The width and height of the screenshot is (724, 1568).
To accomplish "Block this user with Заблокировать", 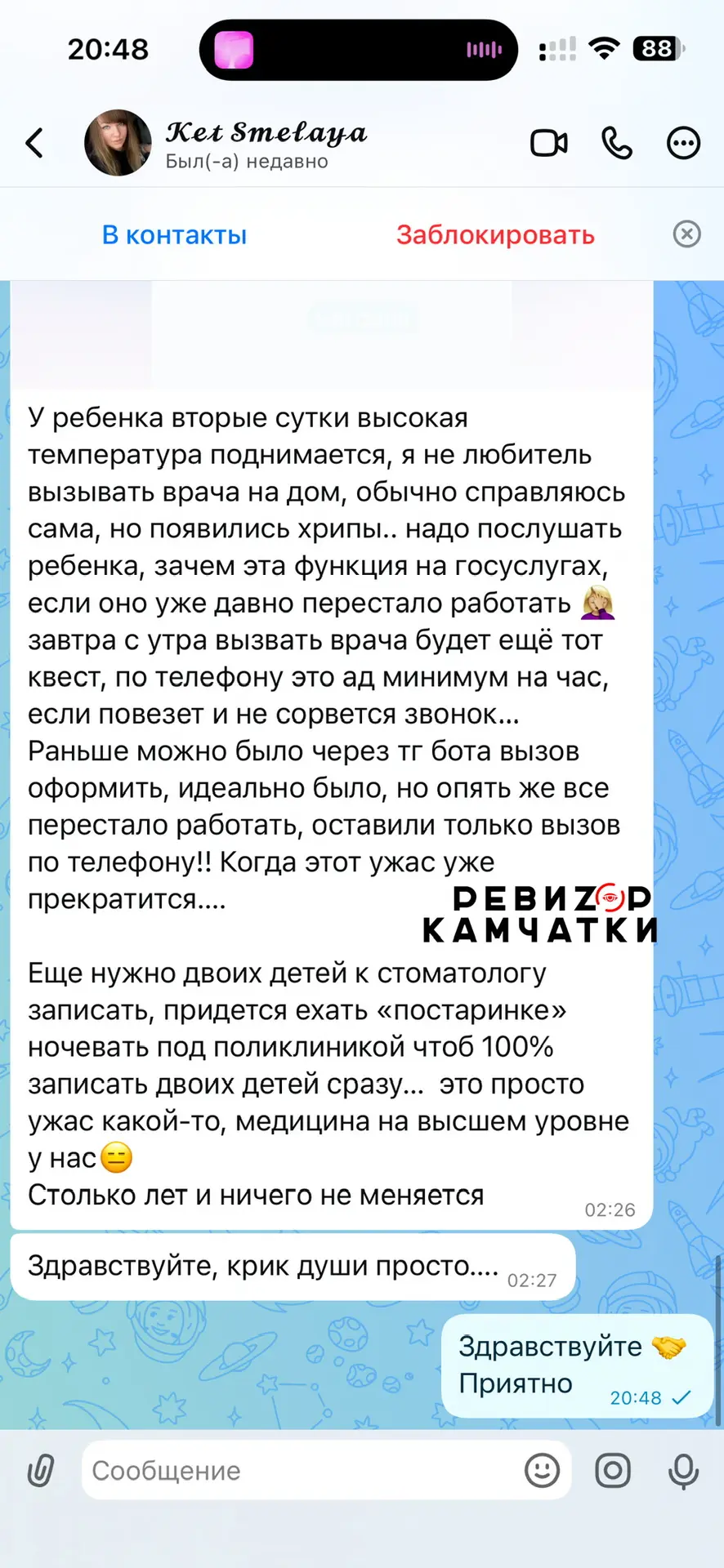I will (x=495, y=235).
